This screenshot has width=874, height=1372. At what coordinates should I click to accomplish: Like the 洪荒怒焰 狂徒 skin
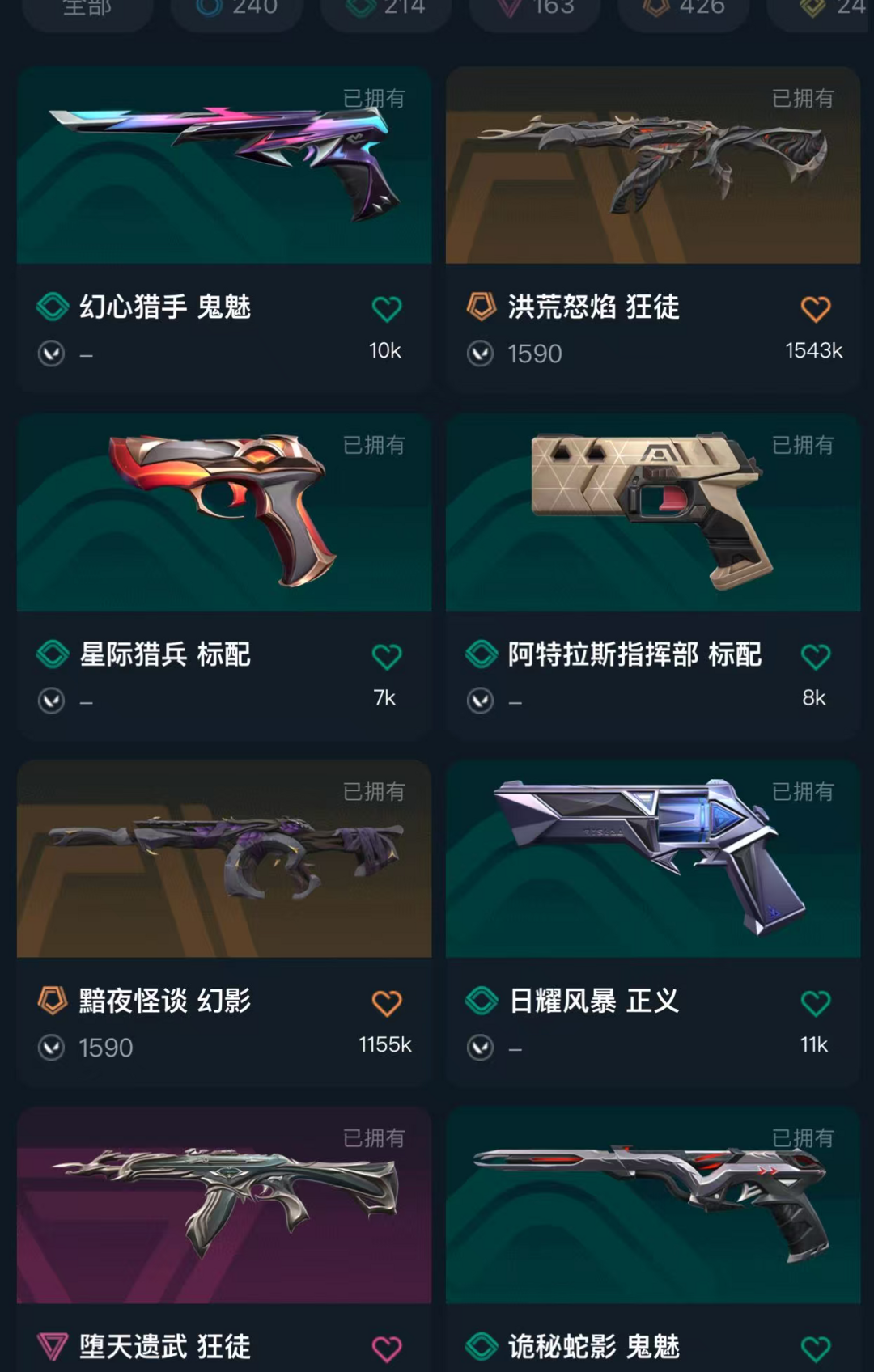[816, 309]
